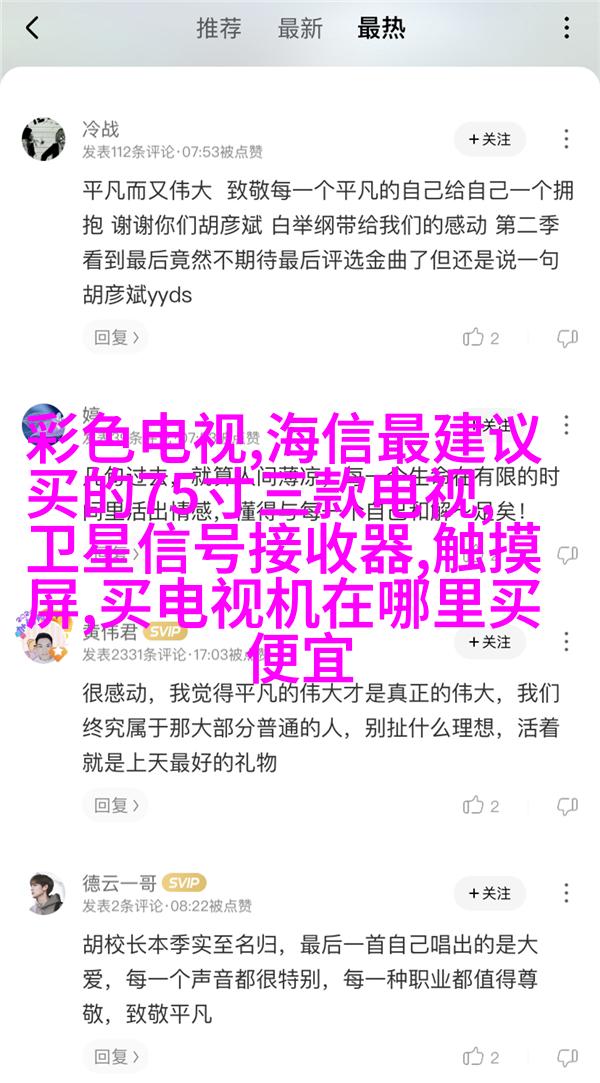Dislike 冷战's comment
The image size is (600, 1083).
point(566,338)
